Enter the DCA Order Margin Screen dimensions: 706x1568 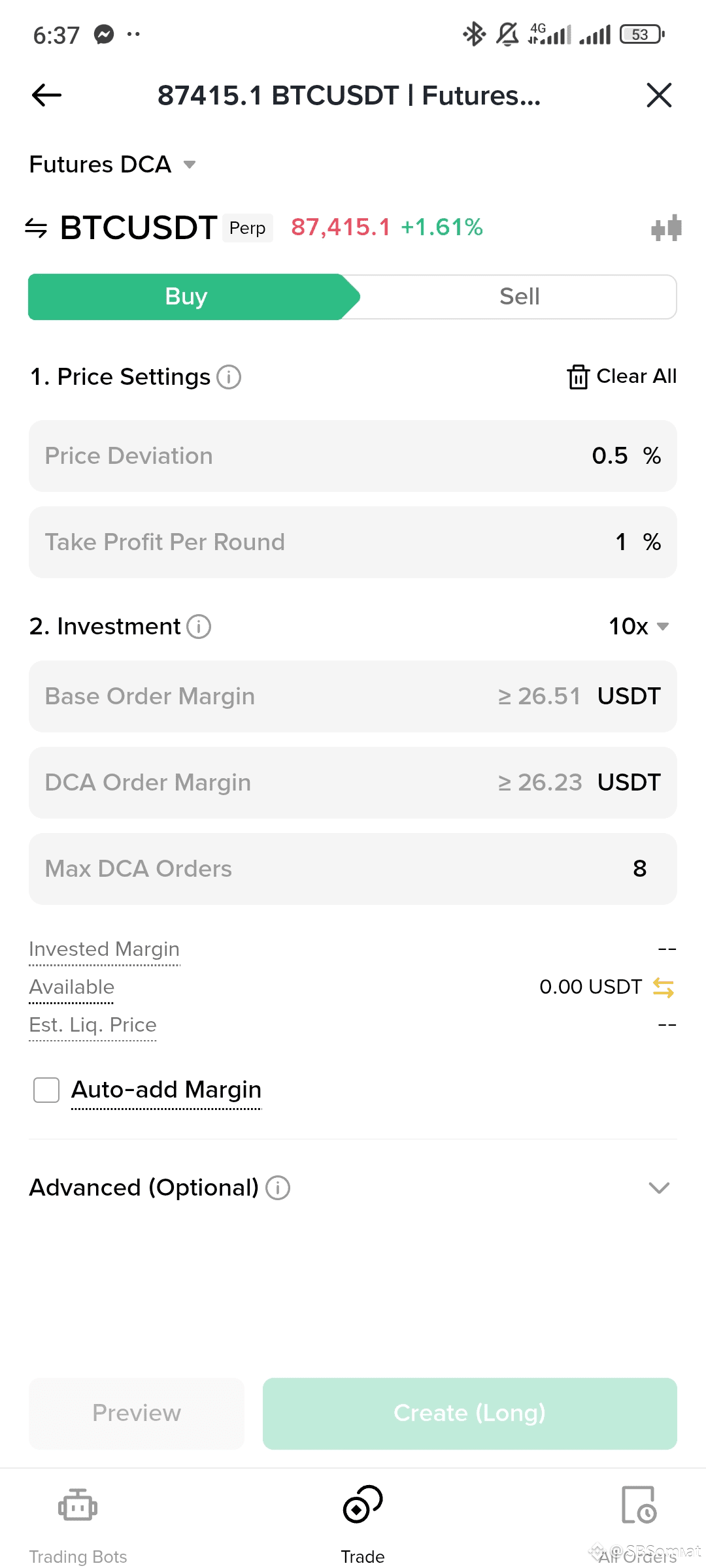coord(353,783)
